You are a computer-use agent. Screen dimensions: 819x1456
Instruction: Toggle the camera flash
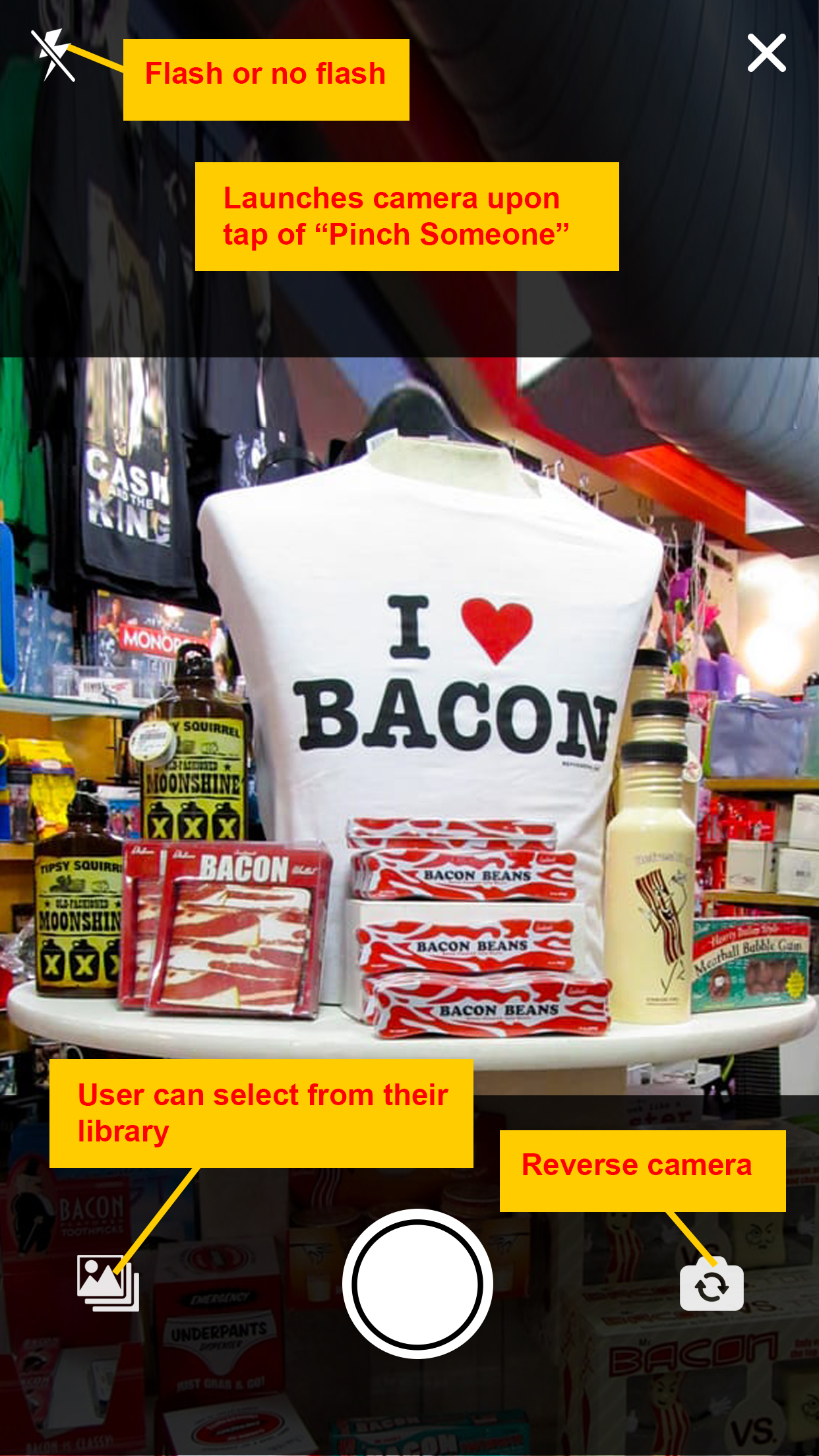click(x=54, y=55)
